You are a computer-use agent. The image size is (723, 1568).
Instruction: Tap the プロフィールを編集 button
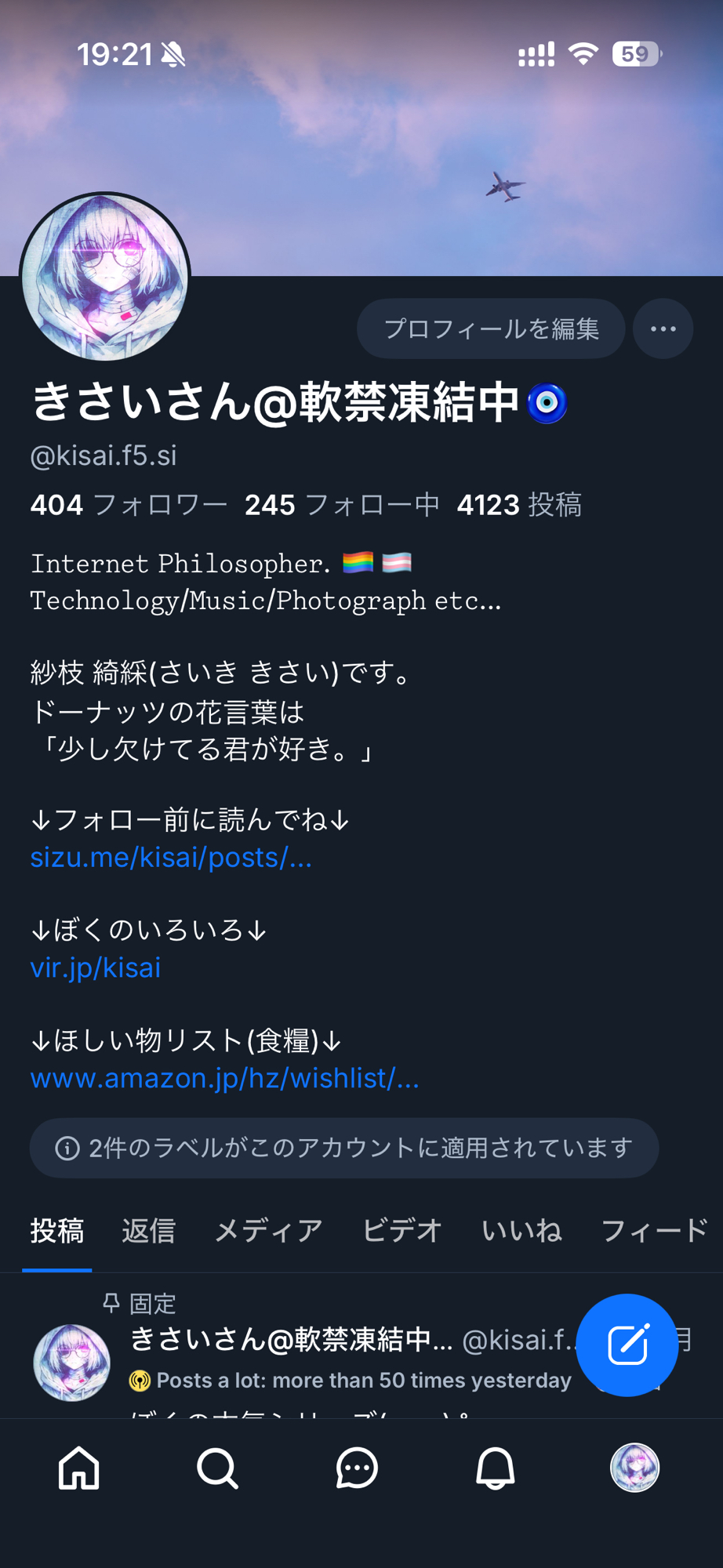click(x=491, y=328)
